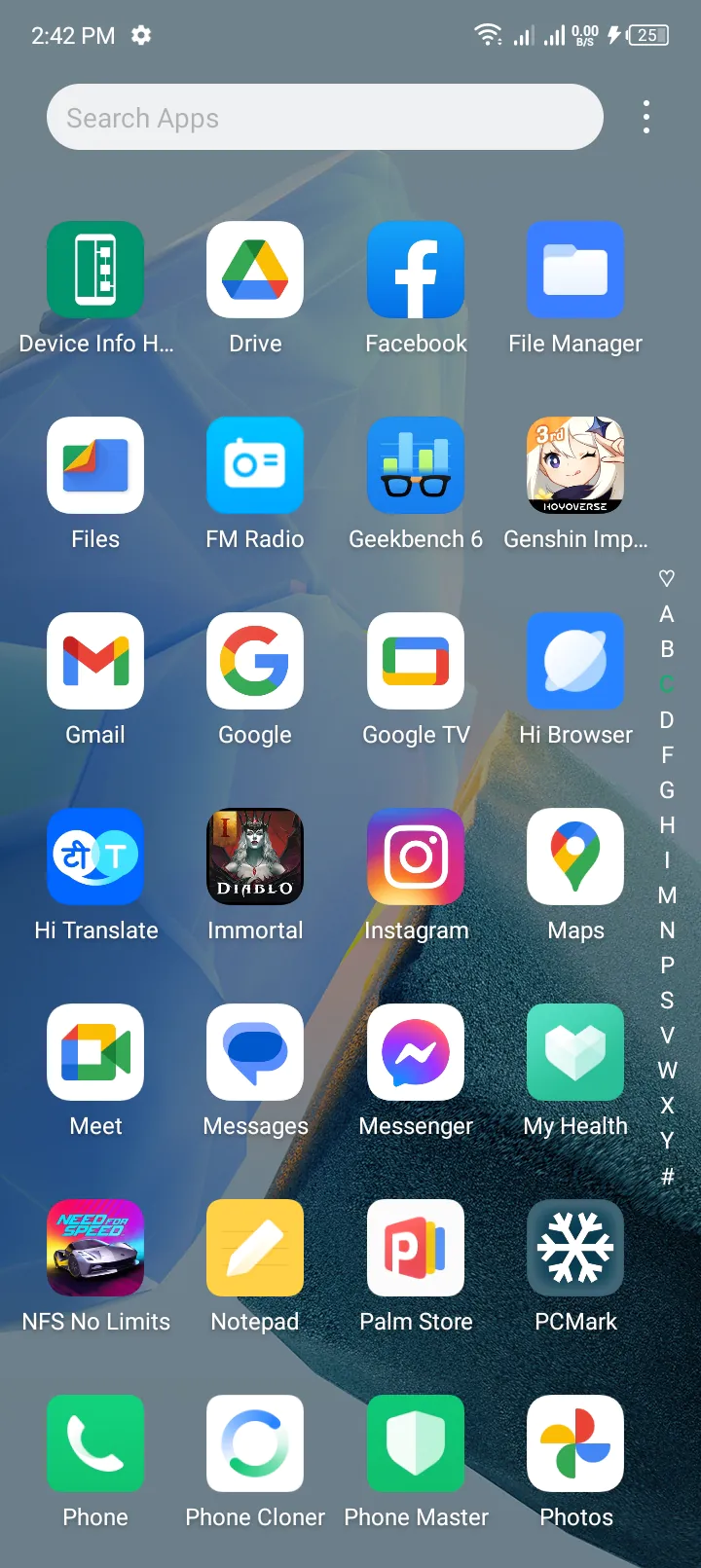Tap the Search Apps field

(324, 118)
